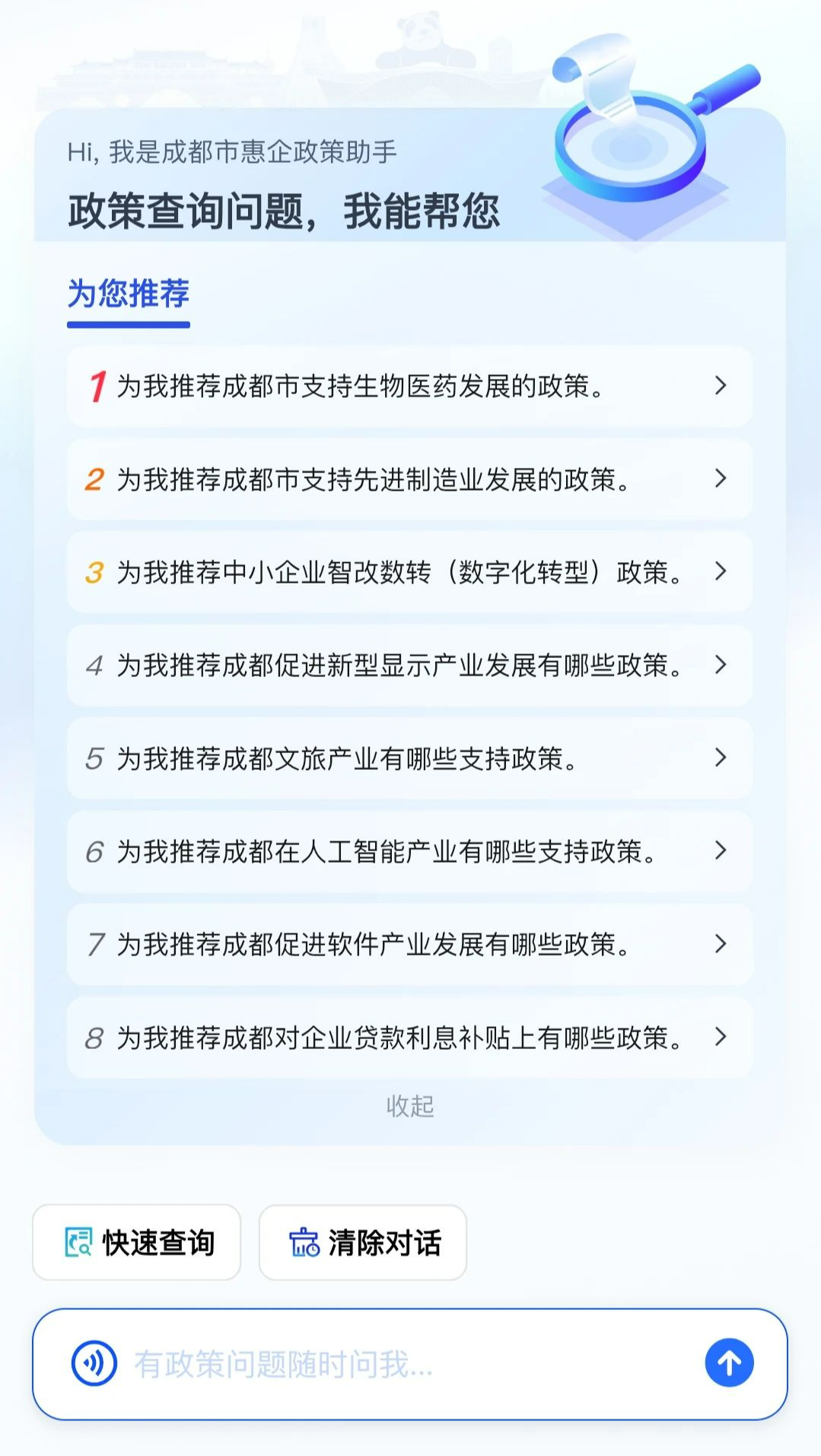Collapse the list with 收起
The width and height of the screenshot is (821, 1456).
click(x=410, y=1106)
